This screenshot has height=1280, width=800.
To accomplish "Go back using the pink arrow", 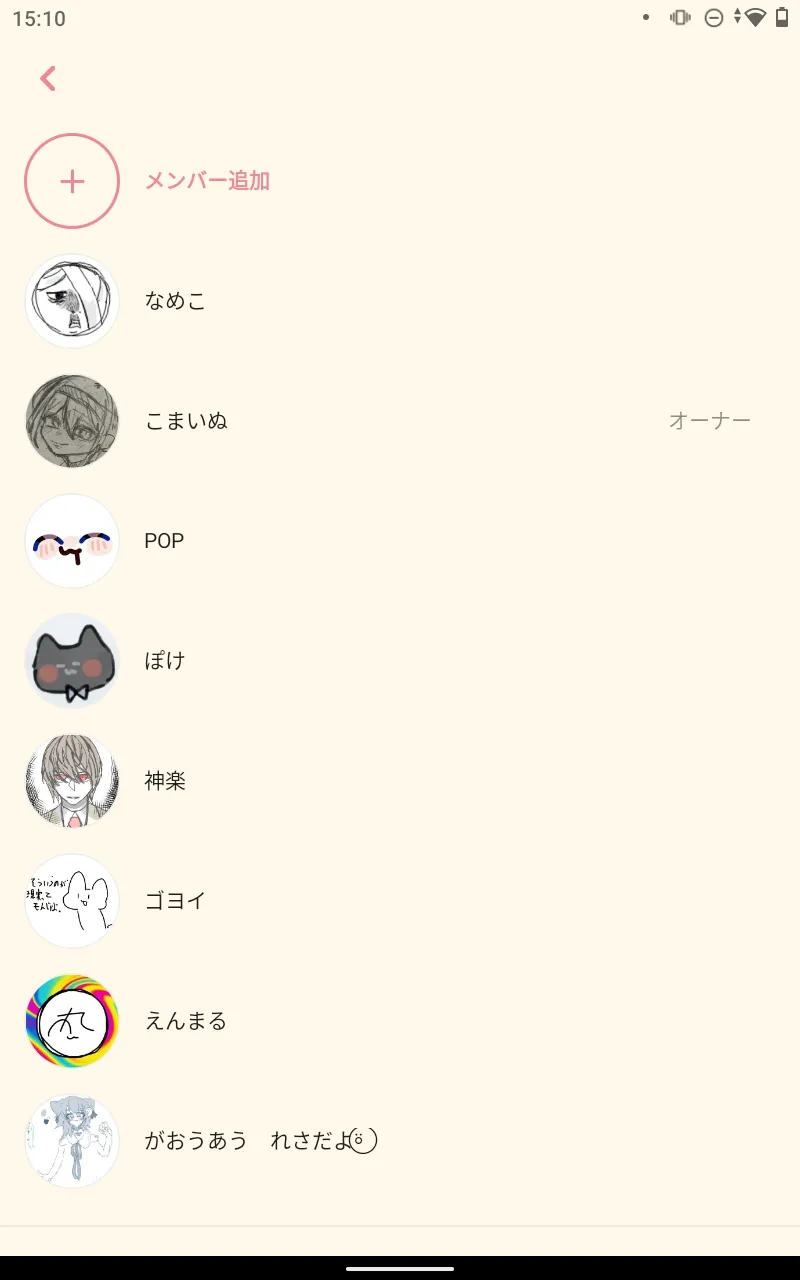I will pyautogui.click(x=48, y=78).
